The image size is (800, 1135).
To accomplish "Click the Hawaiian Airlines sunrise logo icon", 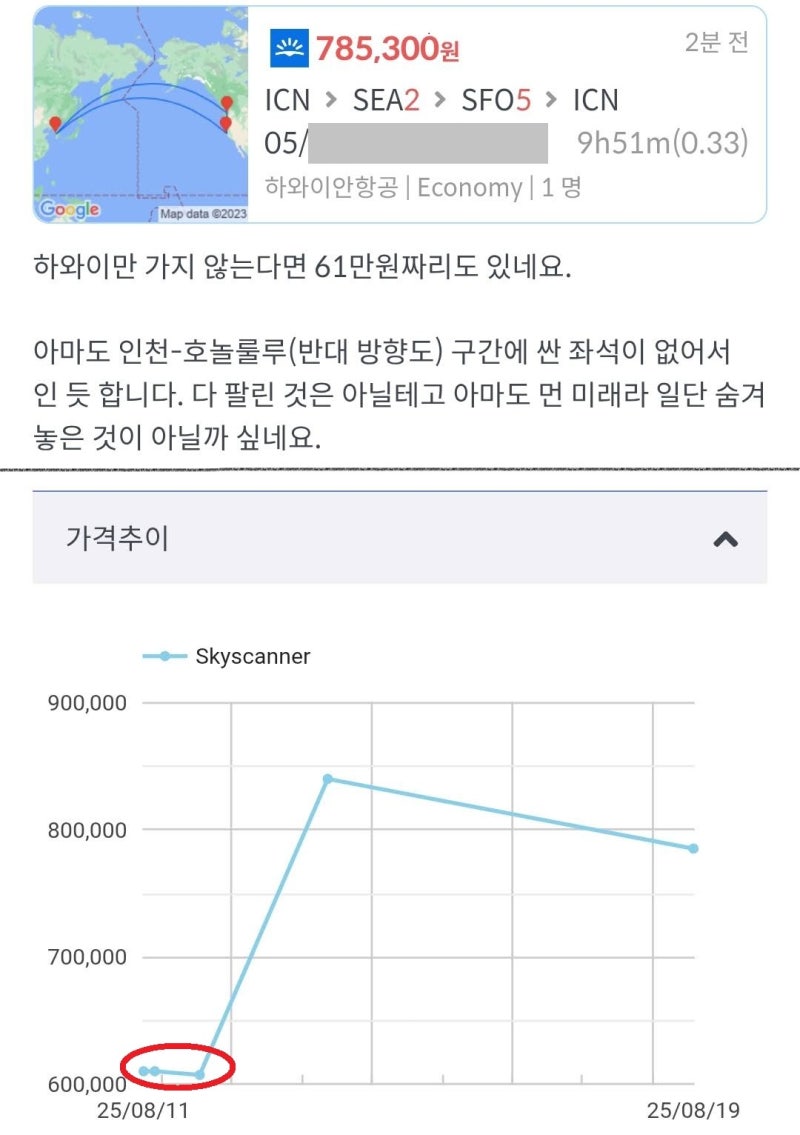I will pyautogui.click(x=287, y=47).
